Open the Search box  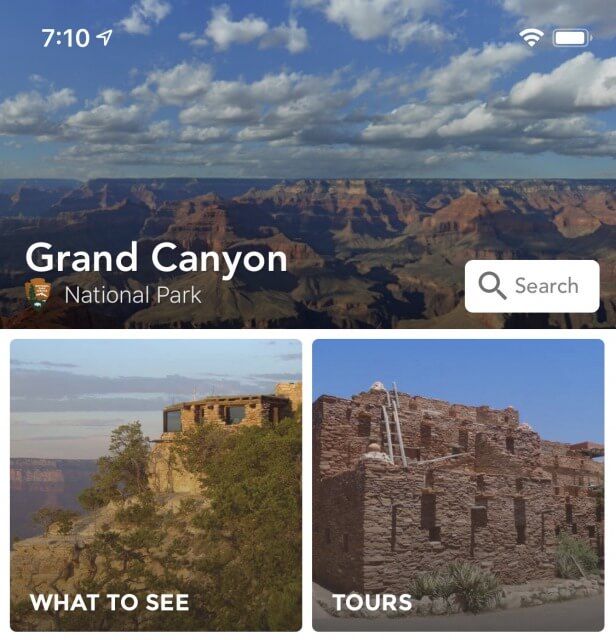532,286
